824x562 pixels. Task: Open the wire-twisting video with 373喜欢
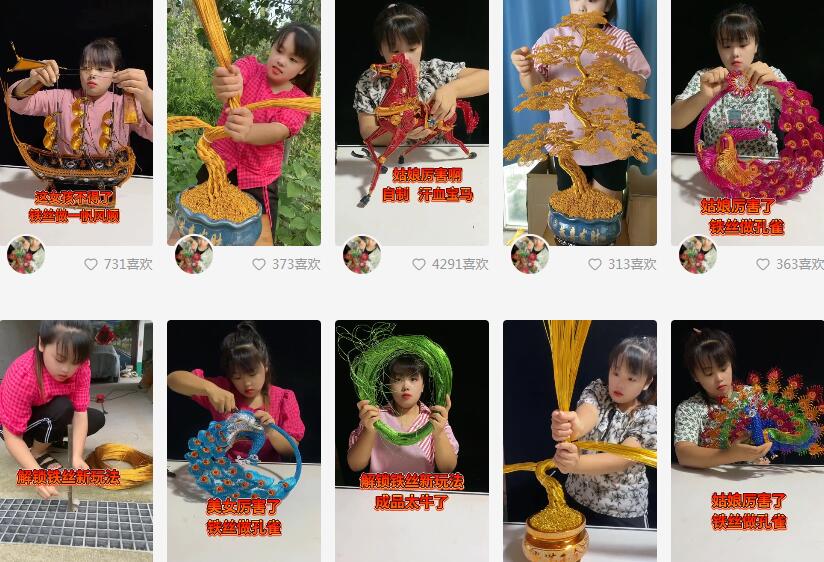pyautogui.click(x=244, y=120)
